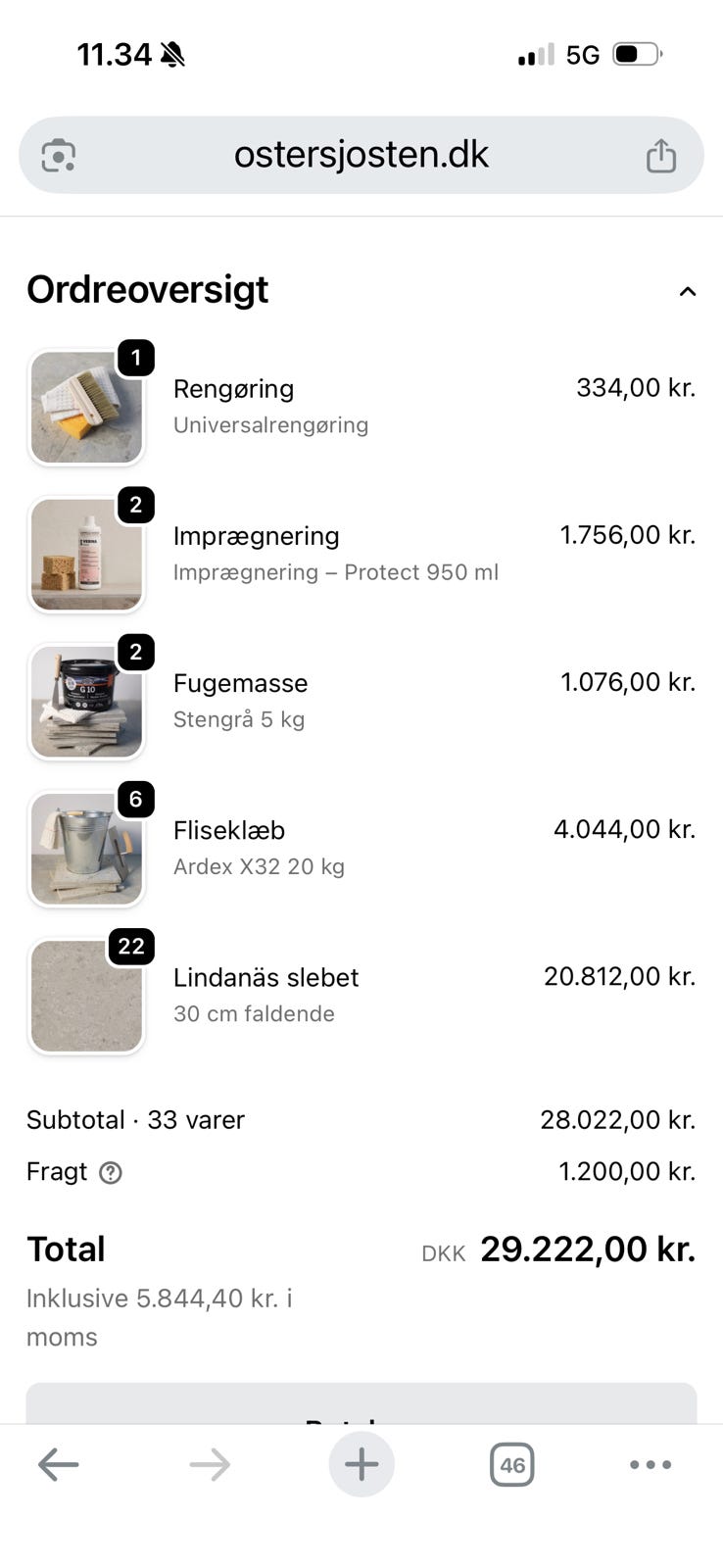Open the camera search icon in address bar
Viewport: 723px width, 1568px height.
coord(59,155)
